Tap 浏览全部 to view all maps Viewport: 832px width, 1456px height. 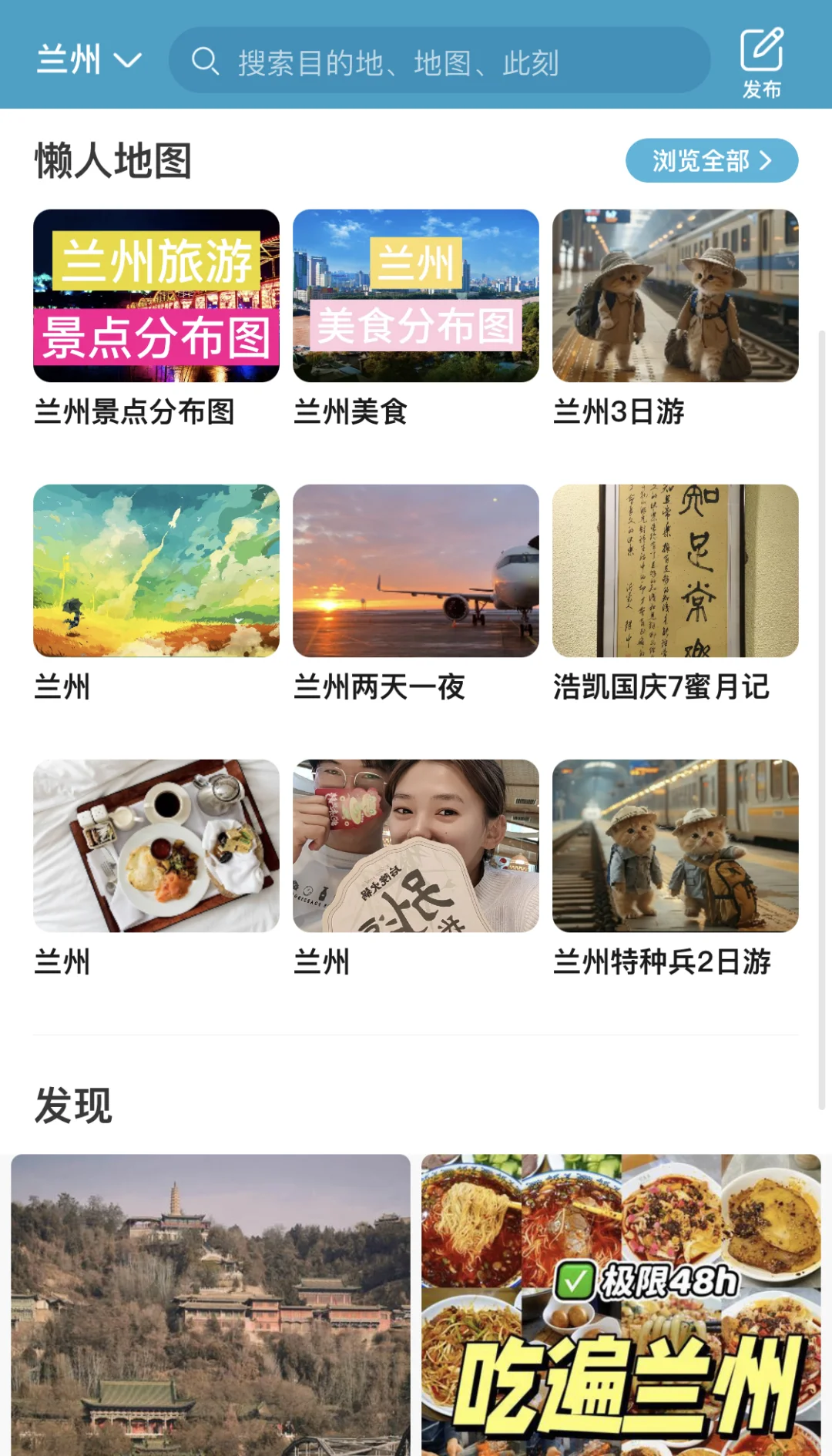coord(712,160)
